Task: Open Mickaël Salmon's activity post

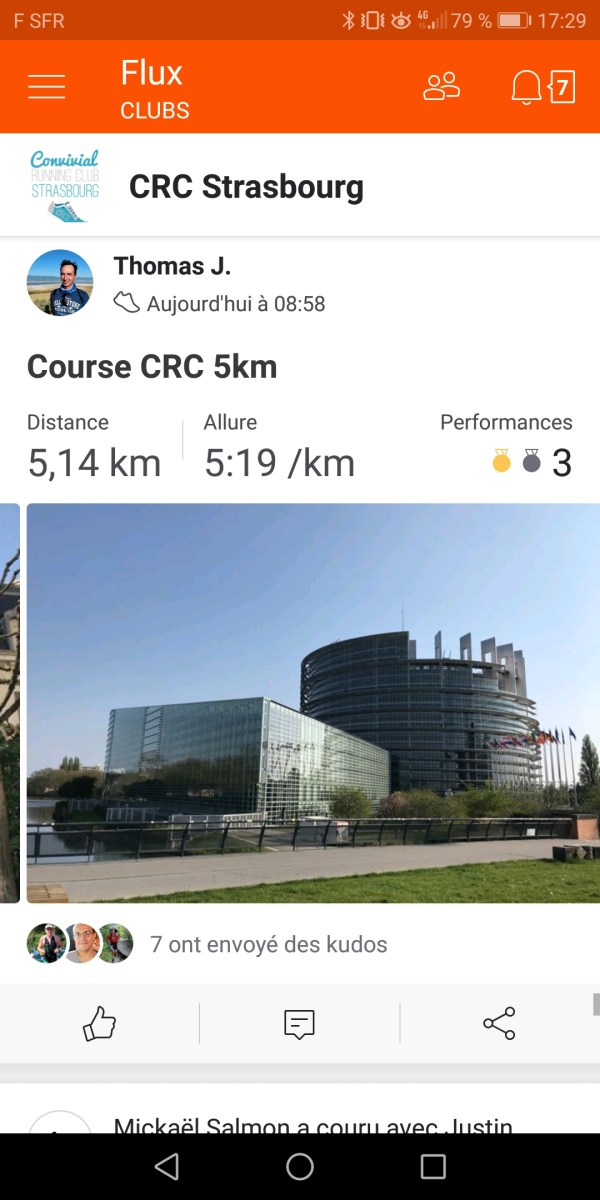Action: click(x=312, y=1125)
